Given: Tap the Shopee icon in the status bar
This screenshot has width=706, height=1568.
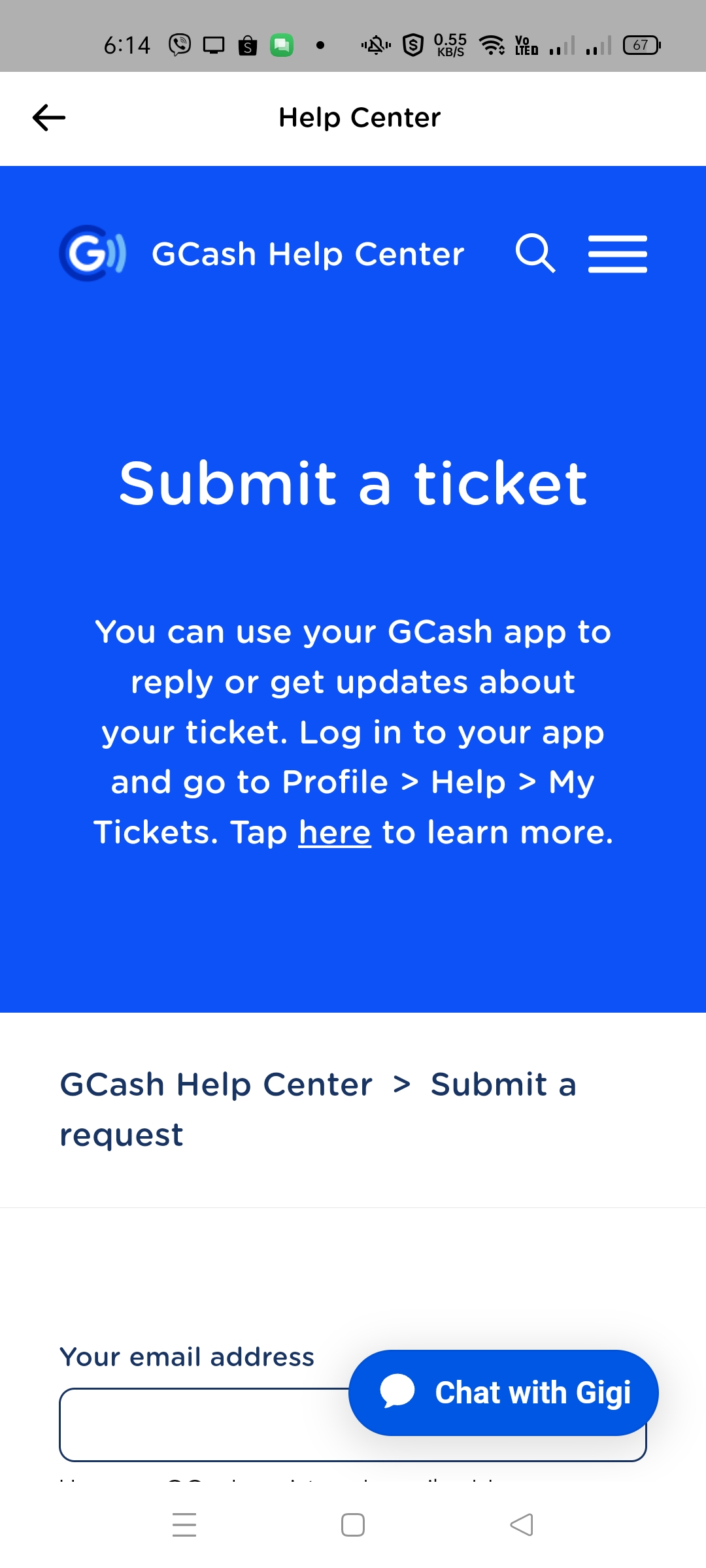Looking at the screenshot, I should [248, 44].
